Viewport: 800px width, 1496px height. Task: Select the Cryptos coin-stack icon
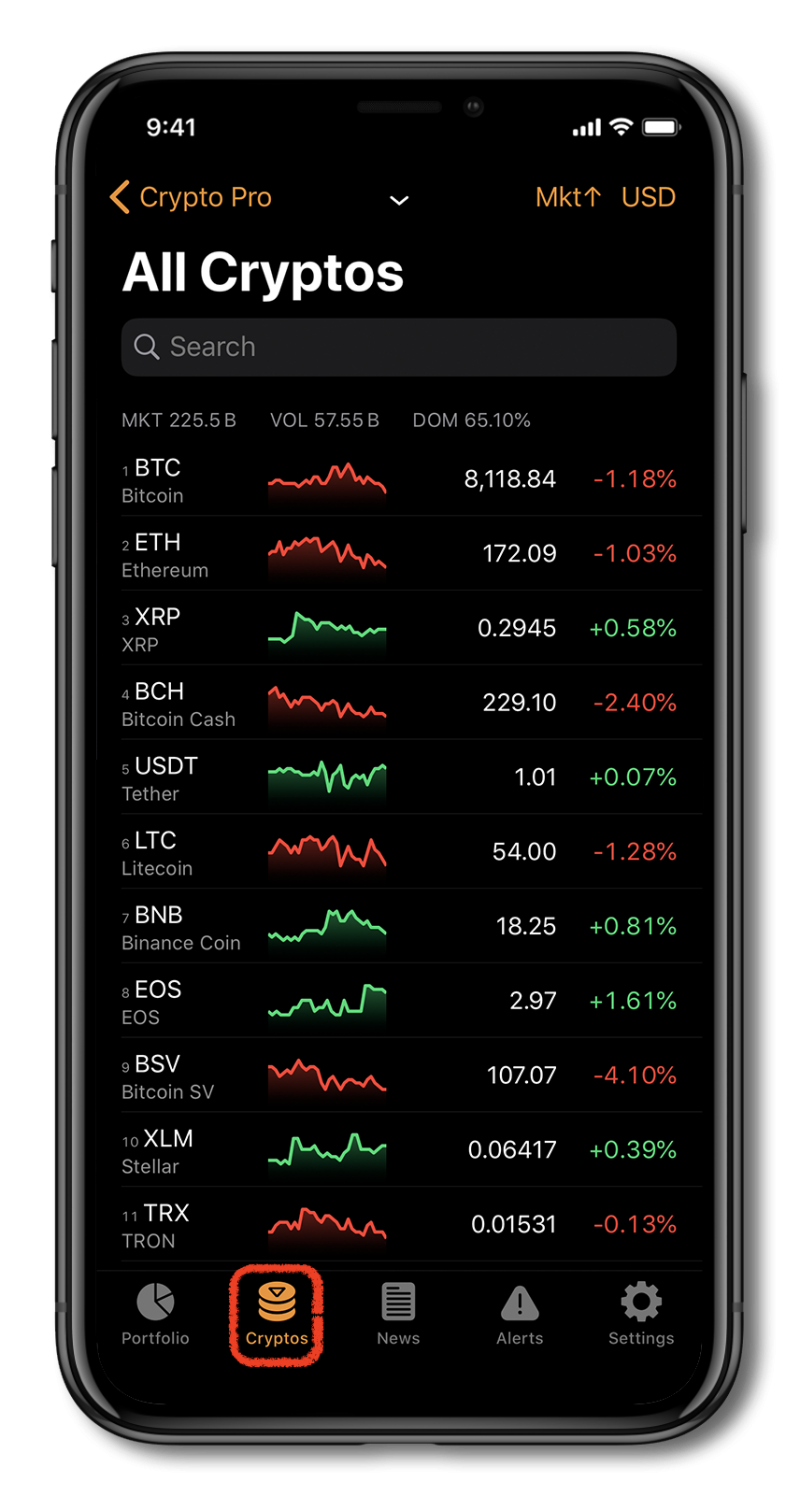(x=276, y=1301)
